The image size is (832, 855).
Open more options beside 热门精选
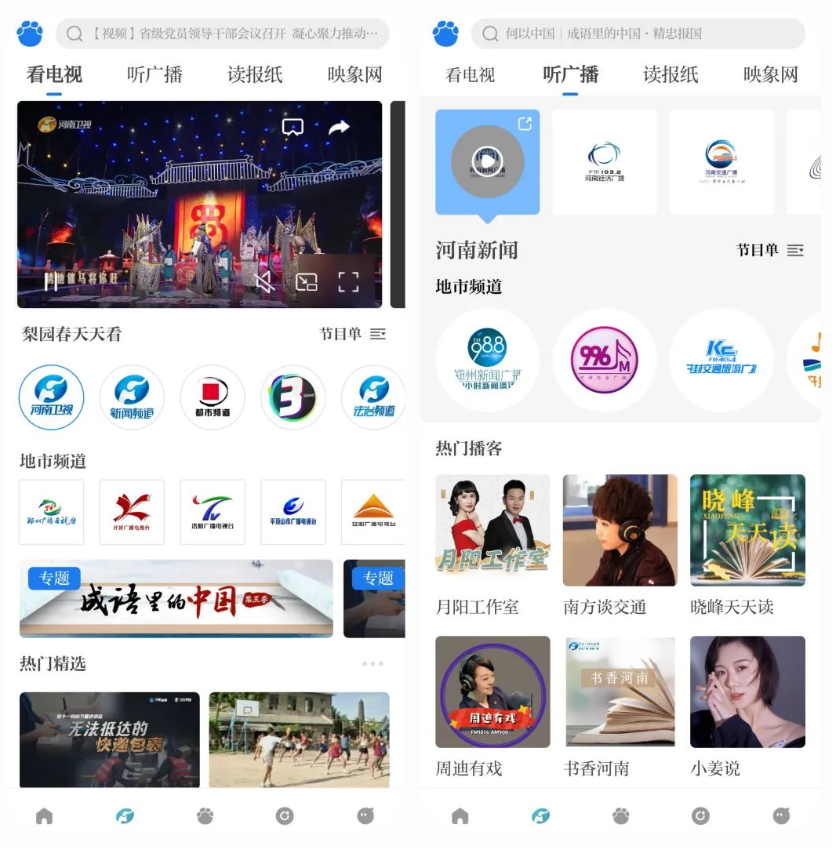click(x=372, y=663)
